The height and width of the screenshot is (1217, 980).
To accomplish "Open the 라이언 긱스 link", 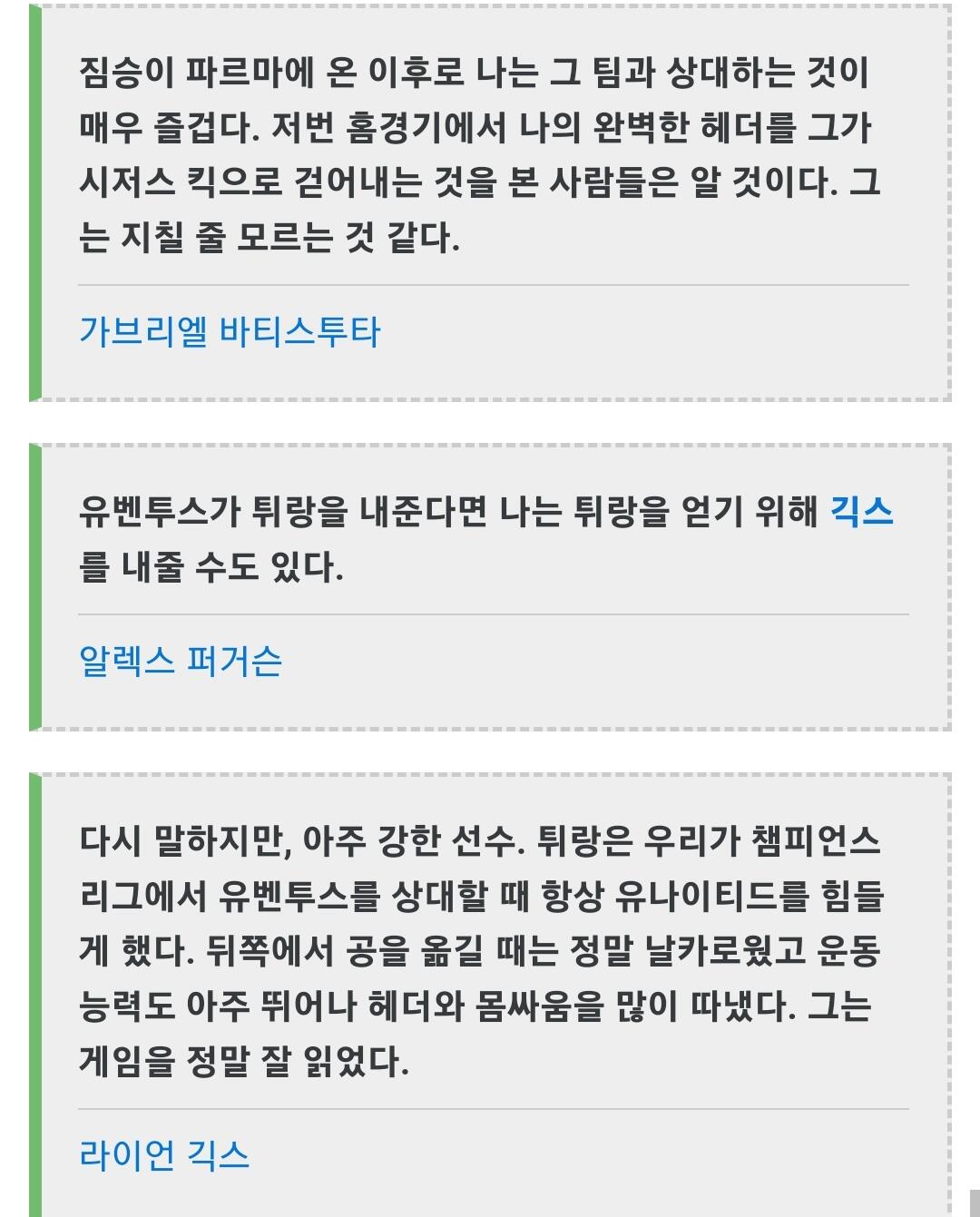I will pos(164,1155).
